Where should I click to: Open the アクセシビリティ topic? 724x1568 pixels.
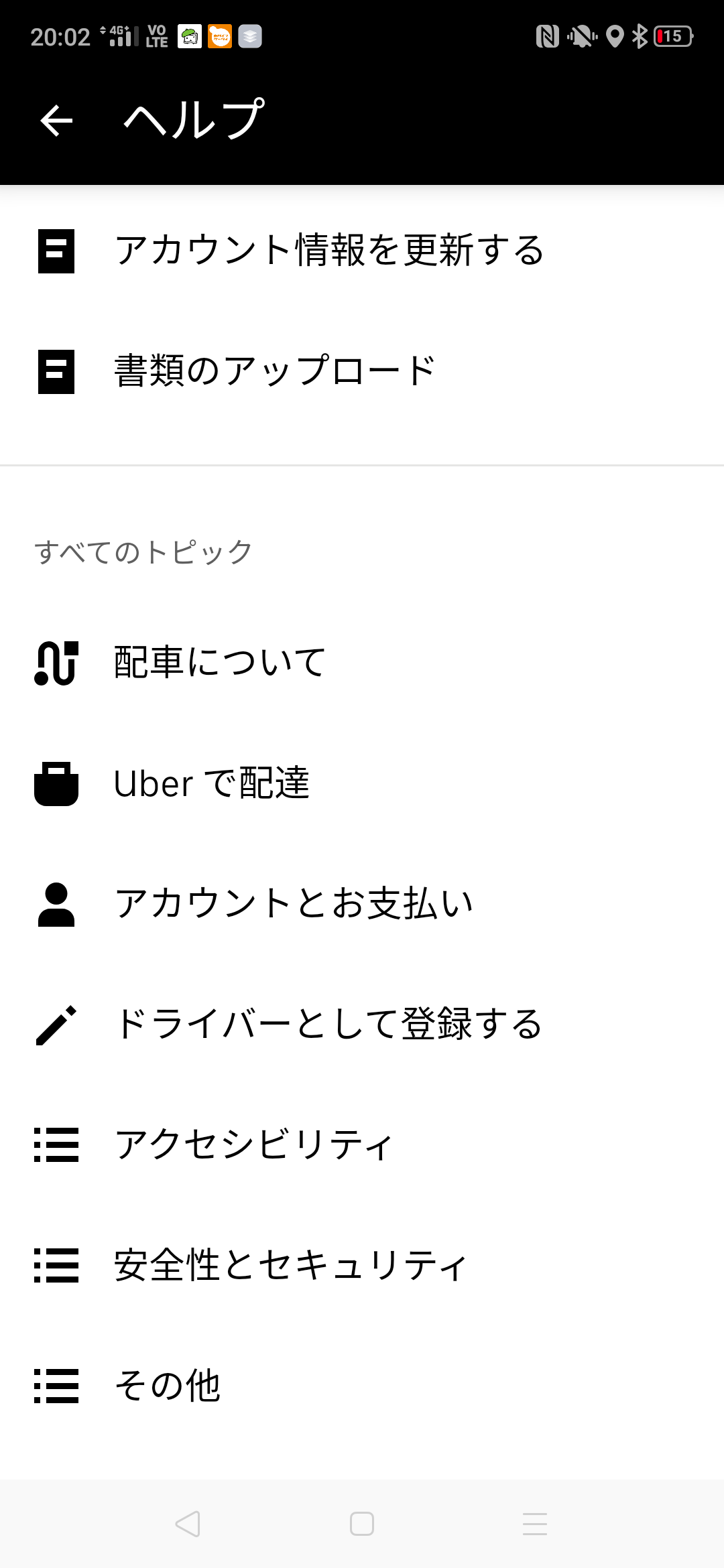[362, 1145]
